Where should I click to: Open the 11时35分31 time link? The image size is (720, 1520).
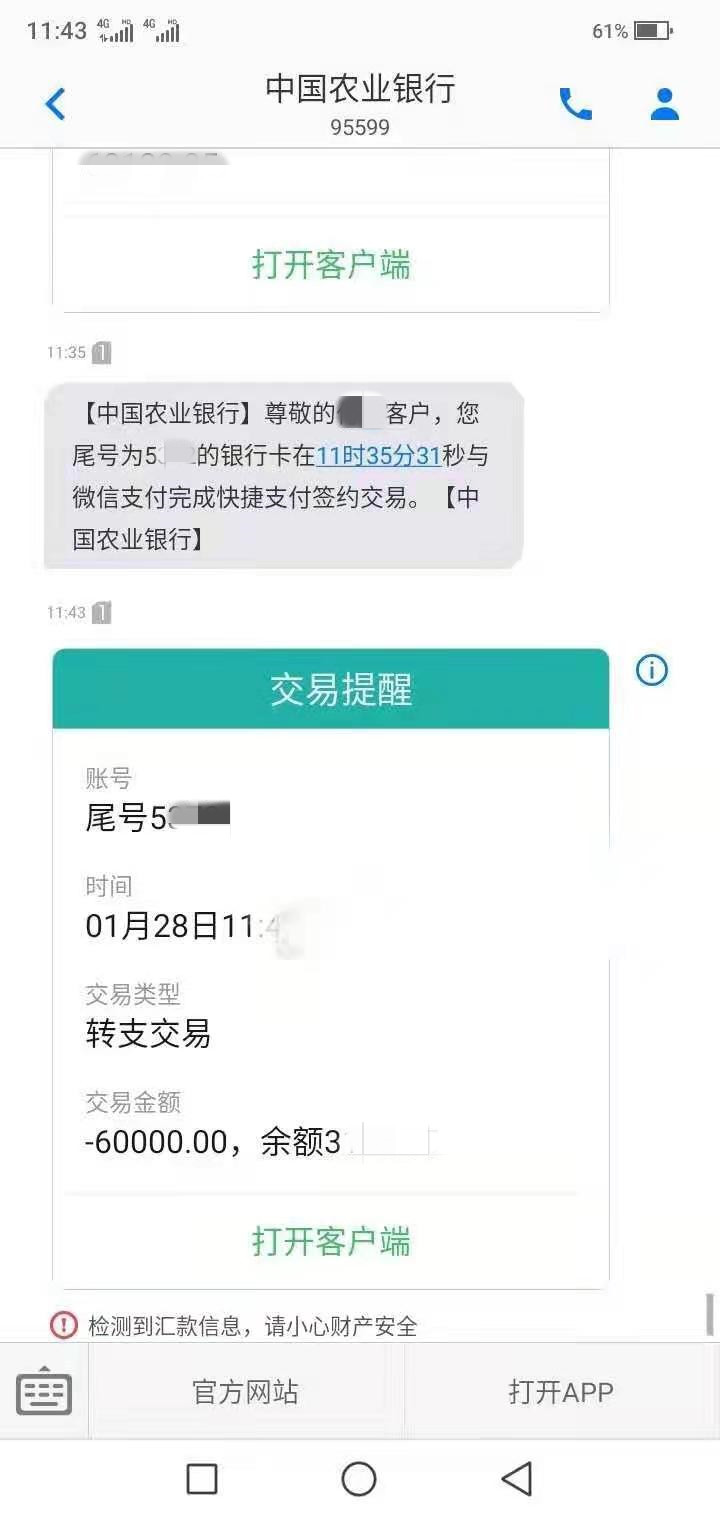pyautogui.click(x=378, y=456)
